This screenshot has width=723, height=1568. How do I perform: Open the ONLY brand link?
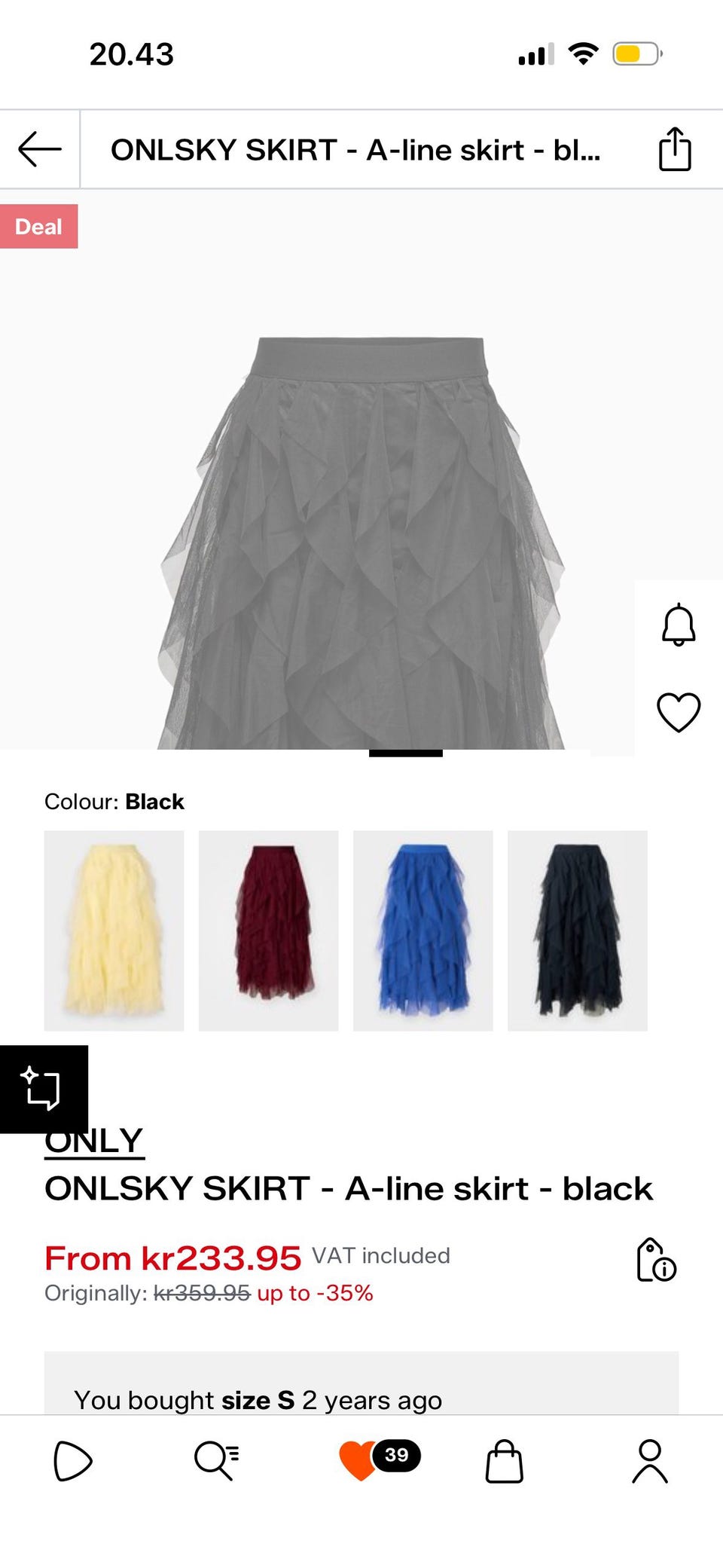[94, 1142]
